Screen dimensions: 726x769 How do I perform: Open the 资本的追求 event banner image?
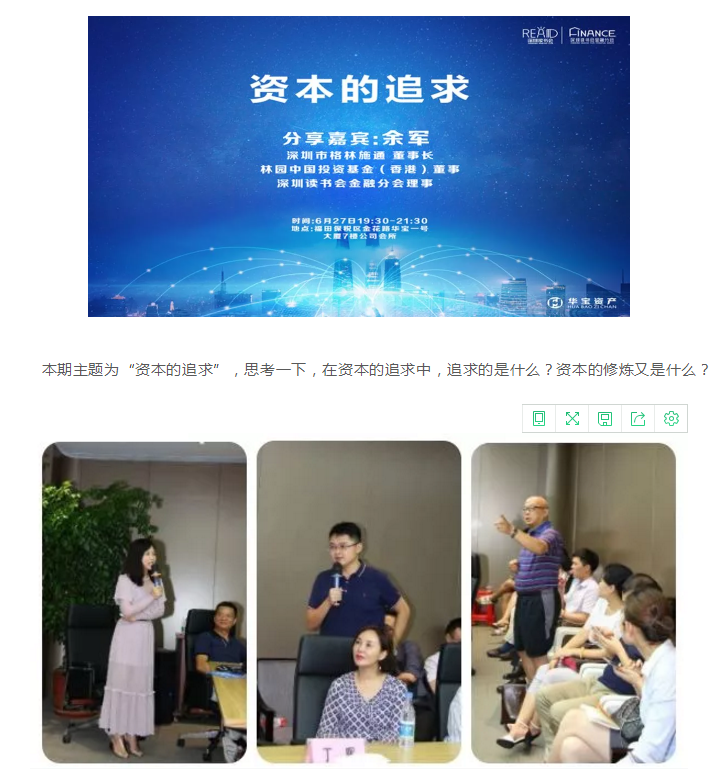click(358, 166)
